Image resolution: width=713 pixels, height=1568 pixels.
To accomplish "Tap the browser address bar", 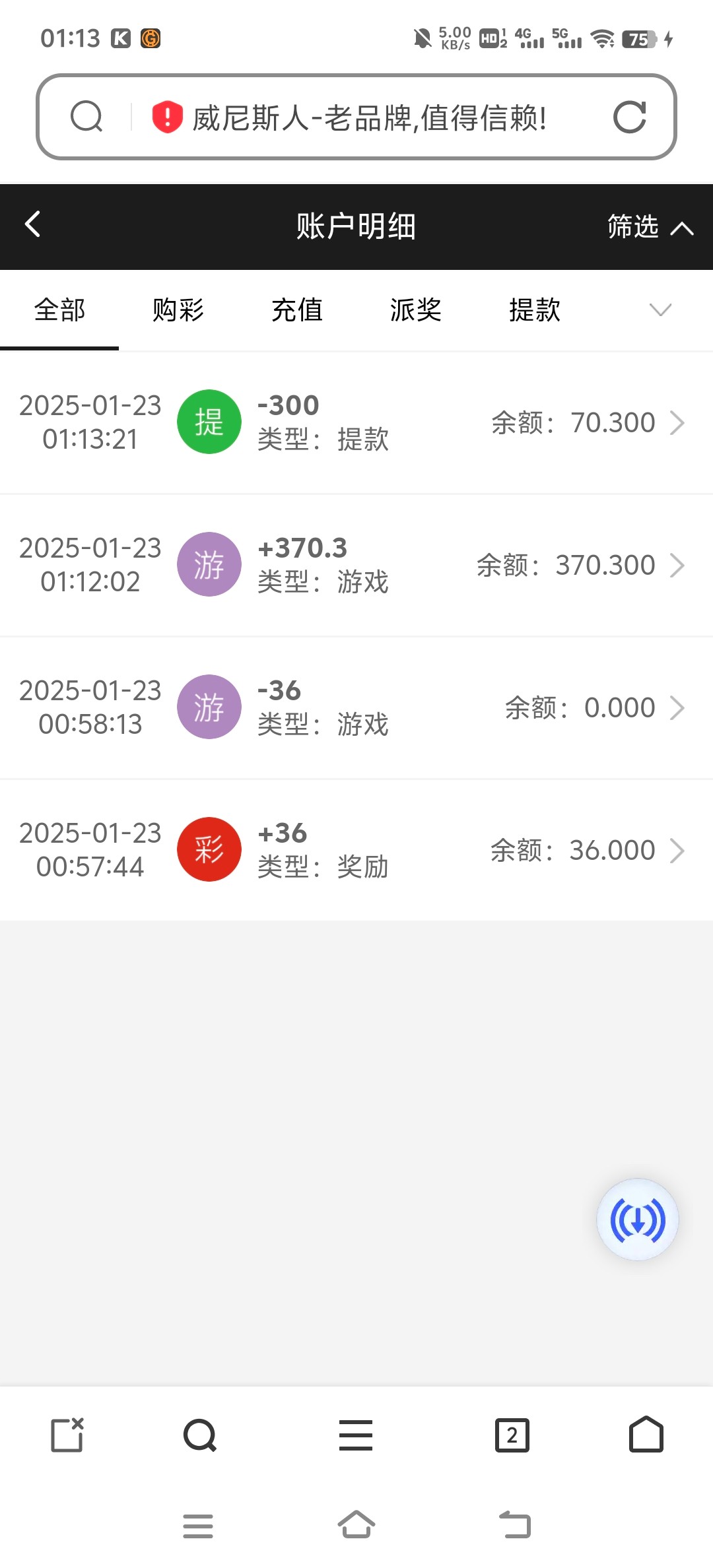I will [x=370, y=118].
